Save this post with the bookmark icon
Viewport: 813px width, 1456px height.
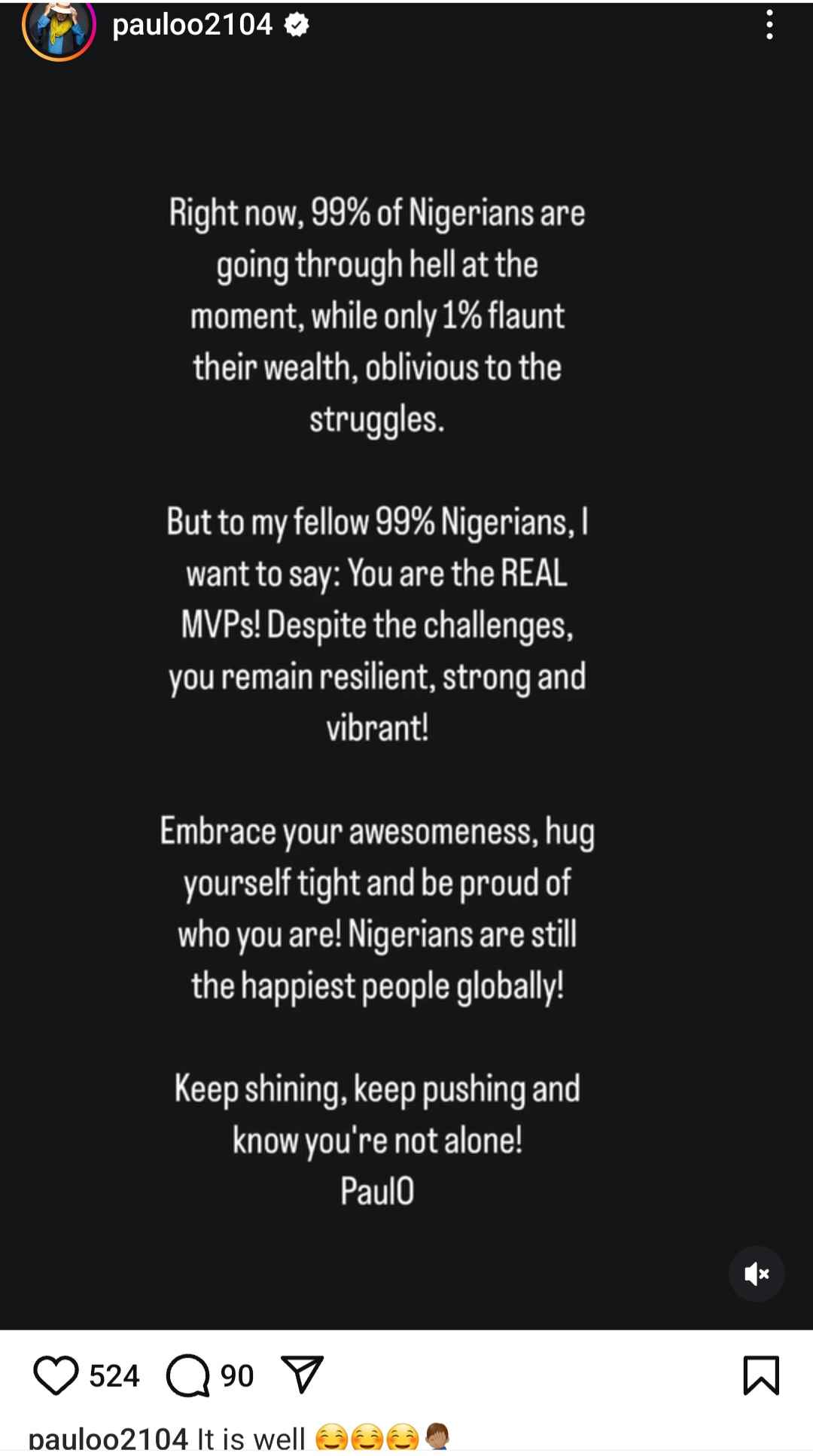pyautogui.click(x=761, y=1375)
